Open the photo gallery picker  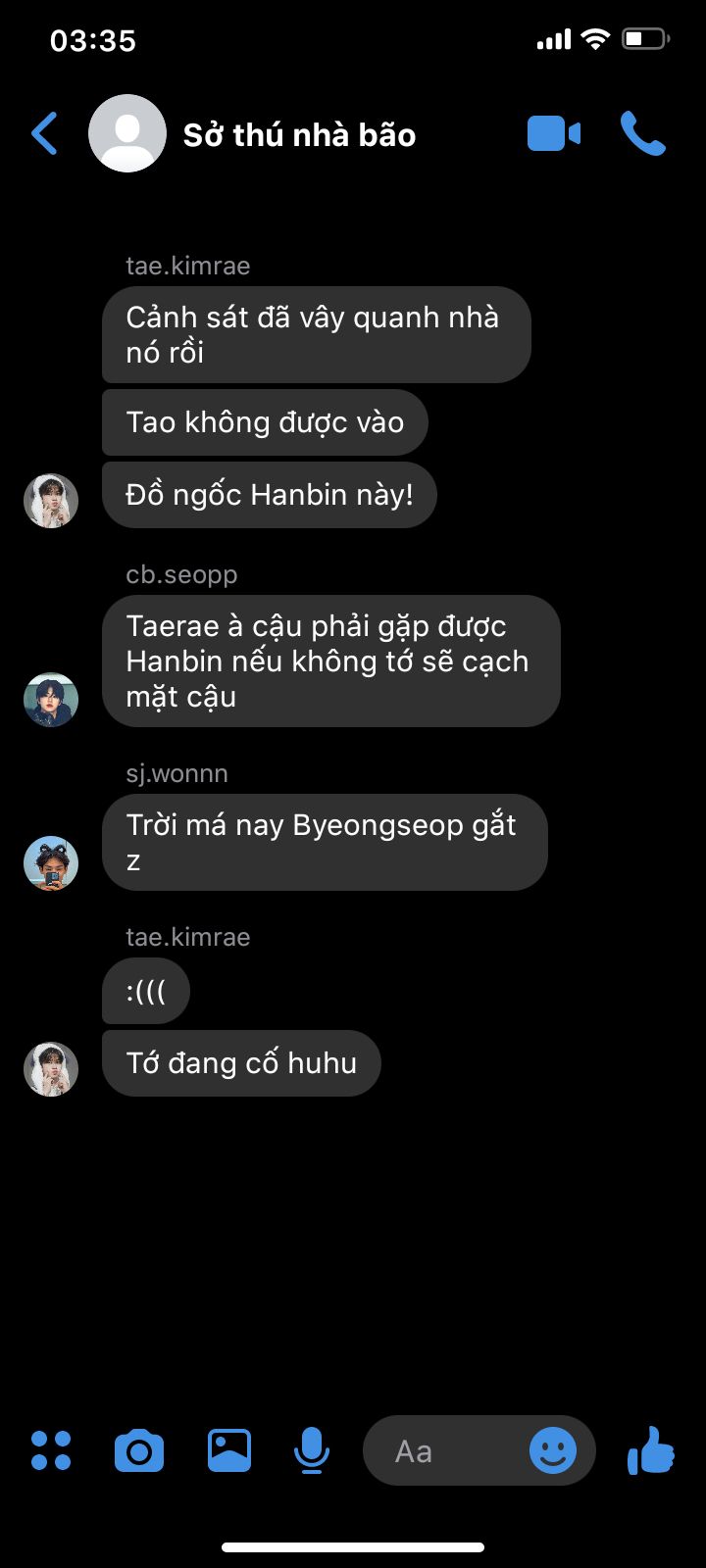coord(228,1450)
